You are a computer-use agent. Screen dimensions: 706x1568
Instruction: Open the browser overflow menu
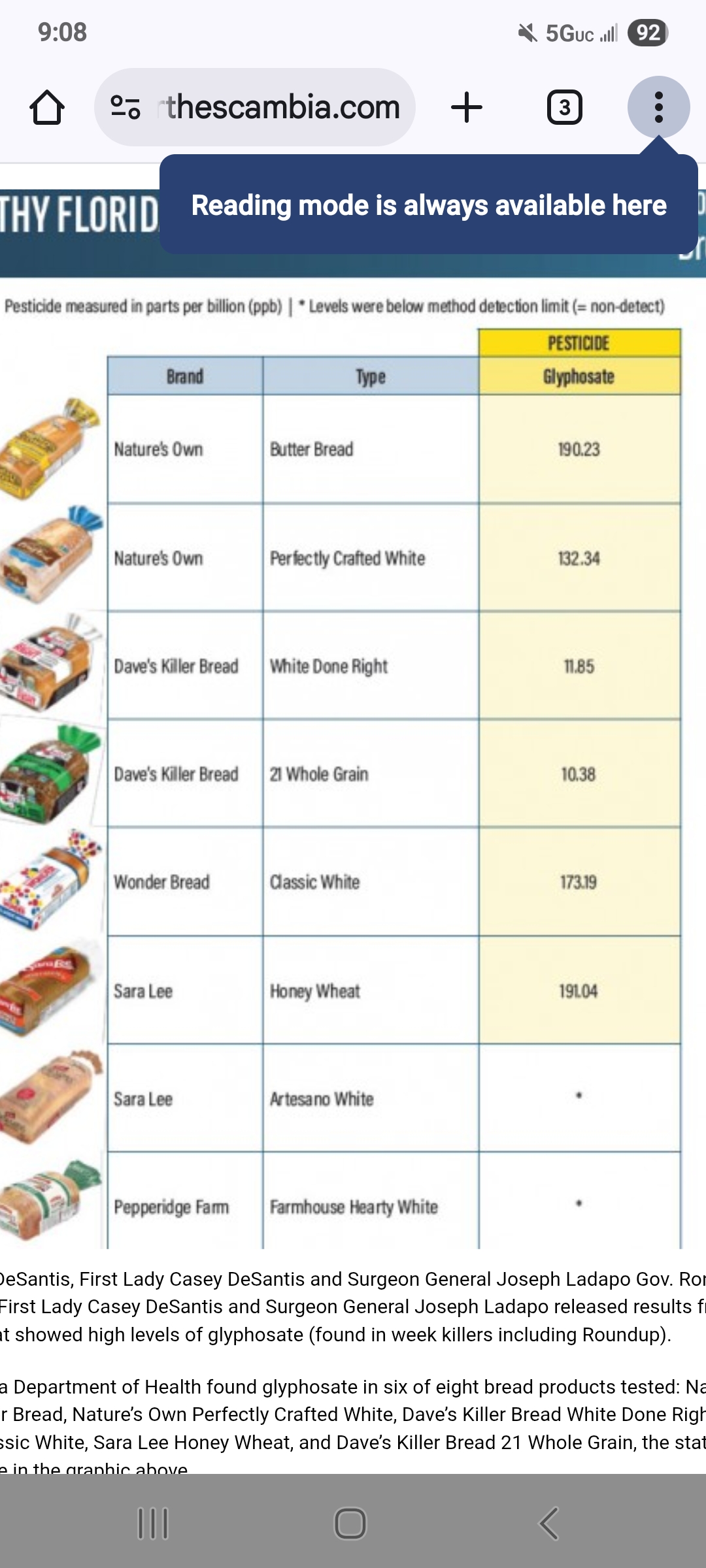[658, 107]
